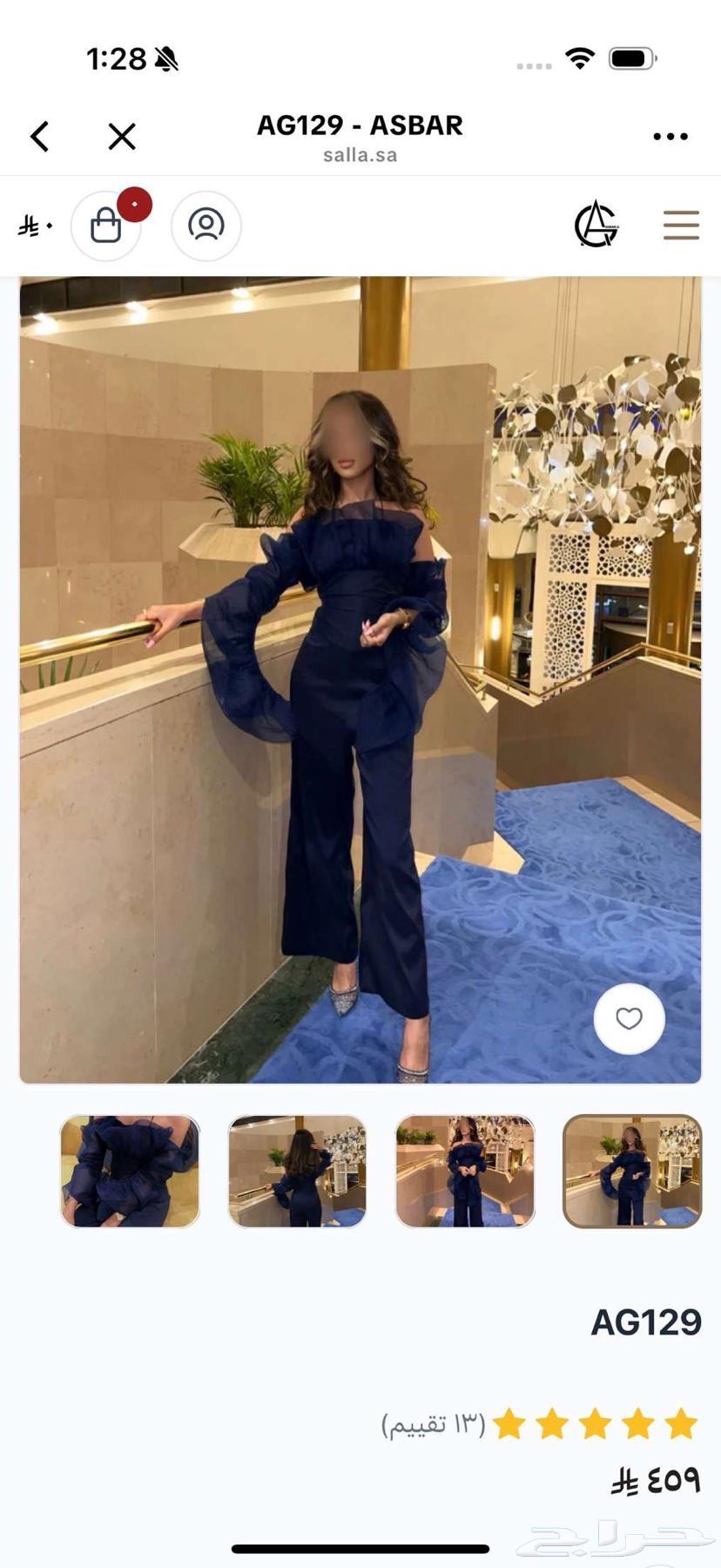Favorite the jumpsuit using the heart toggle

(629, 1019)
